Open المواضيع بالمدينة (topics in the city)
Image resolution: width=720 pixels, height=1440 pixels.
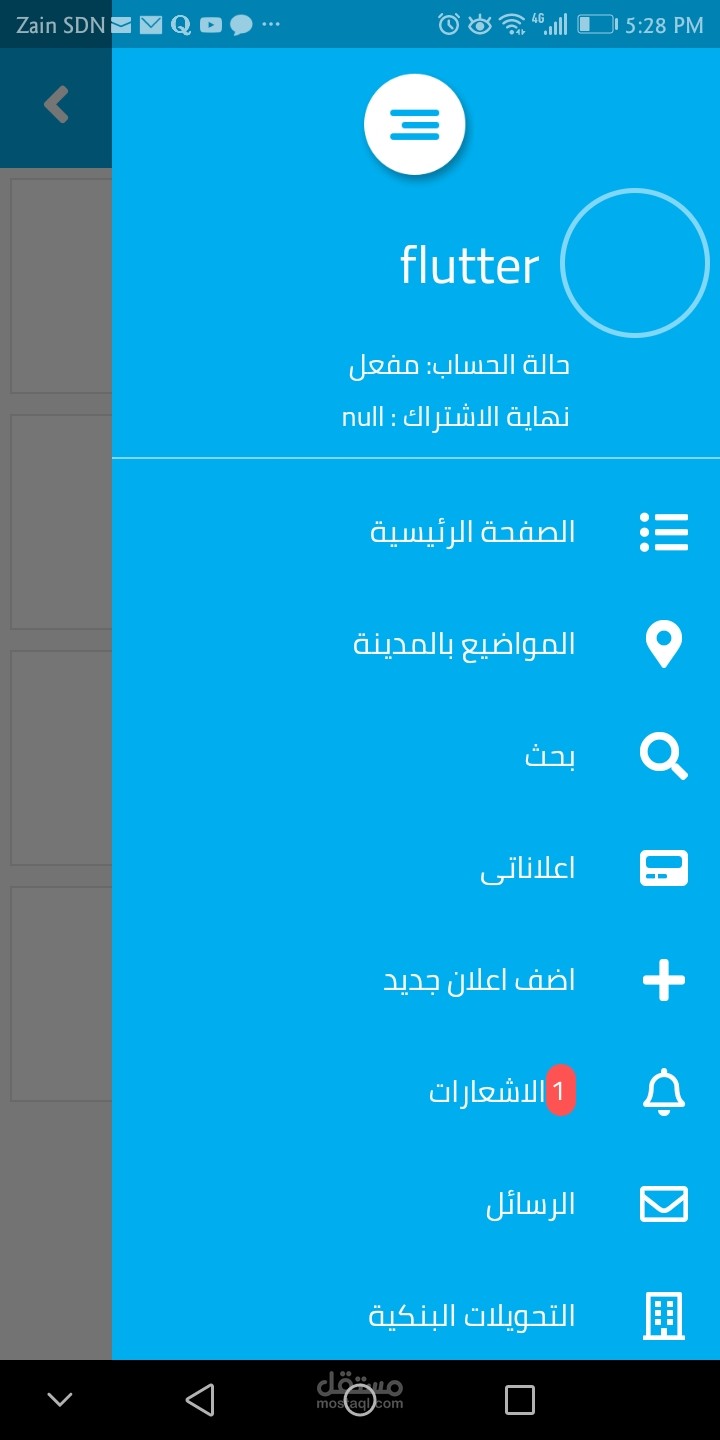tap(416, 644)
